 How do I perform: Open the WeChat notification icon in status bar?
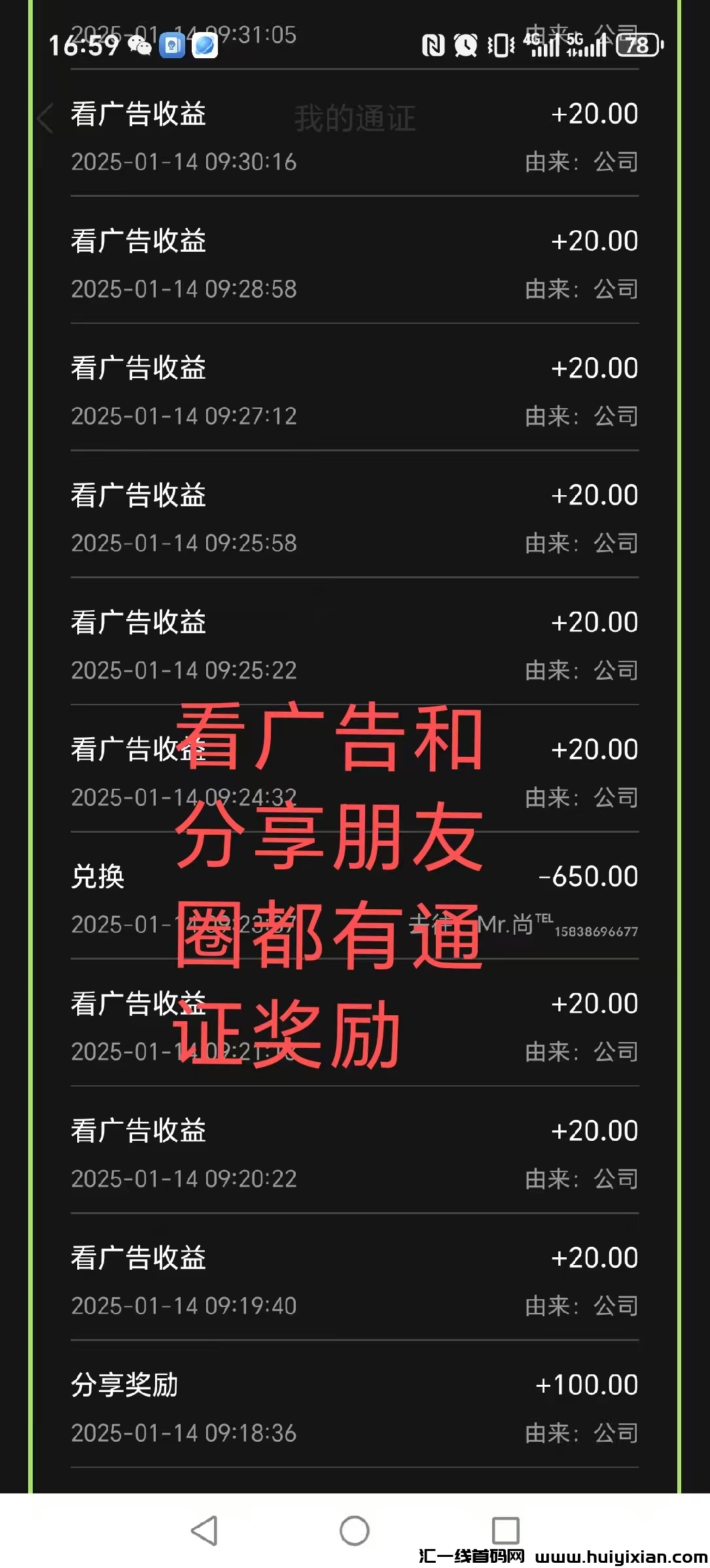tap(141, 44)
